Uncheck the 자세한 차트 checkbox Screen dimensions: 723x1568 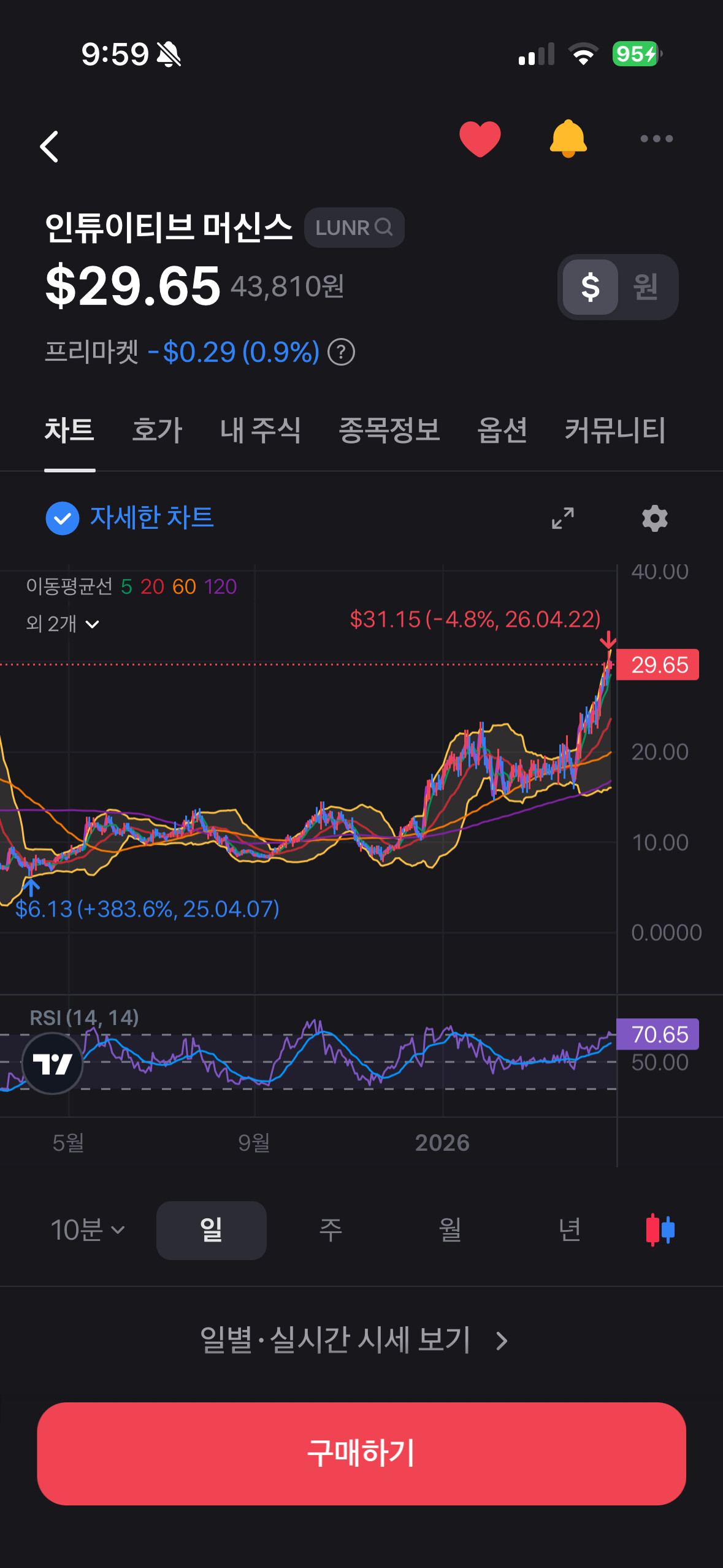pos(63,518)
